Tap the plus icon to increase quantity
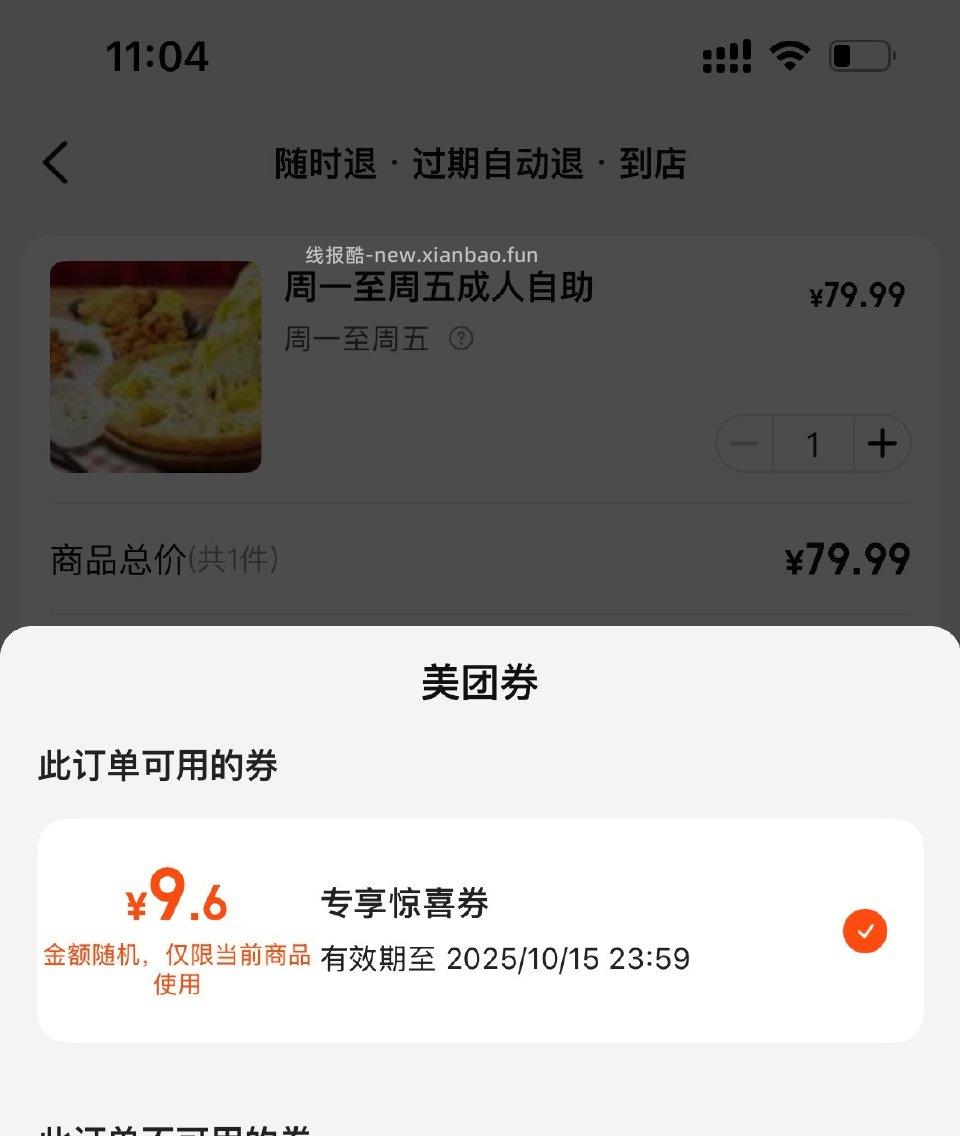Screen dimensions: 960x1136 881,443
